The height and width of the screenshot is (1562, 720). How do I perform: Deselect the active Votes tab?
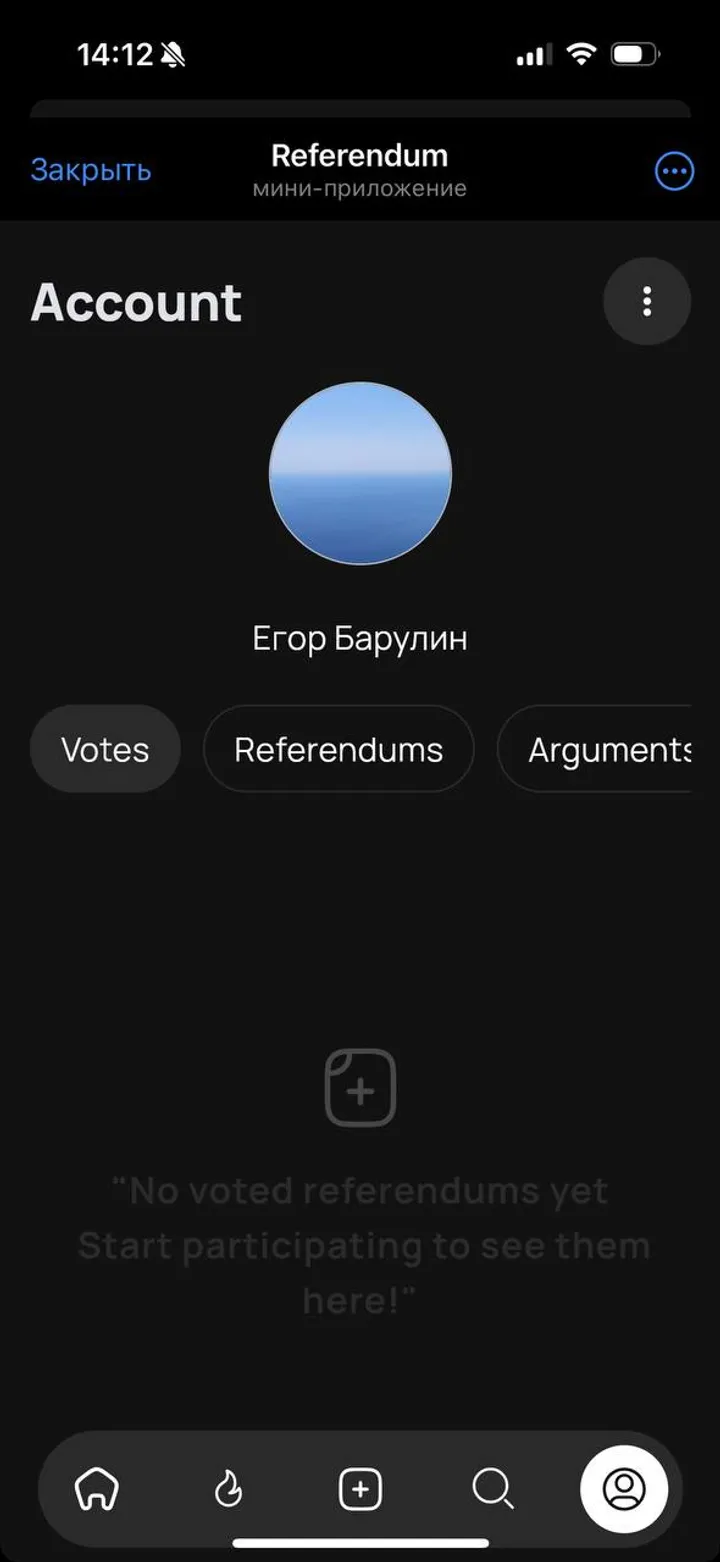point(104,748)
